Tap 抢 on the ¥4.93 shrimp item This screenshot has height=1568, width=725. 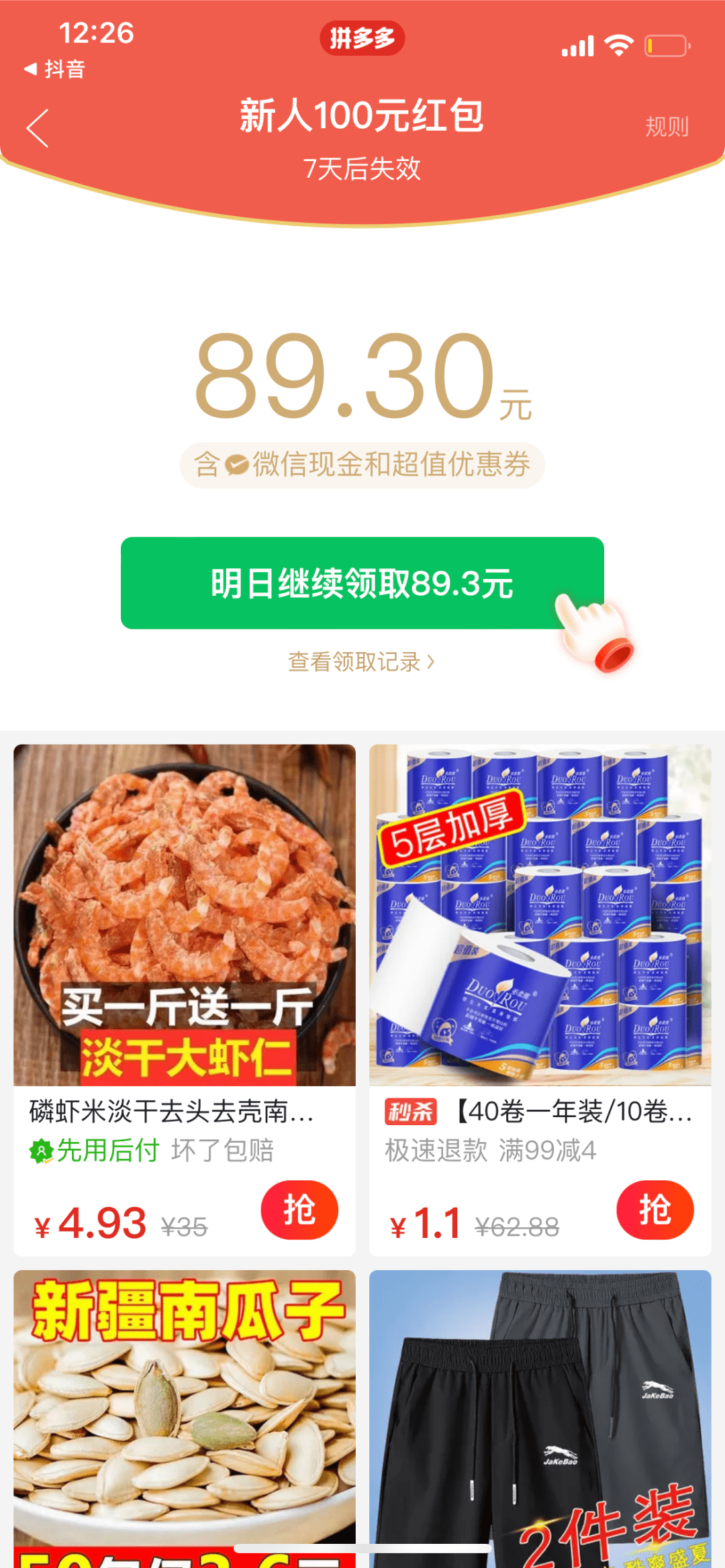[299, 1209]
